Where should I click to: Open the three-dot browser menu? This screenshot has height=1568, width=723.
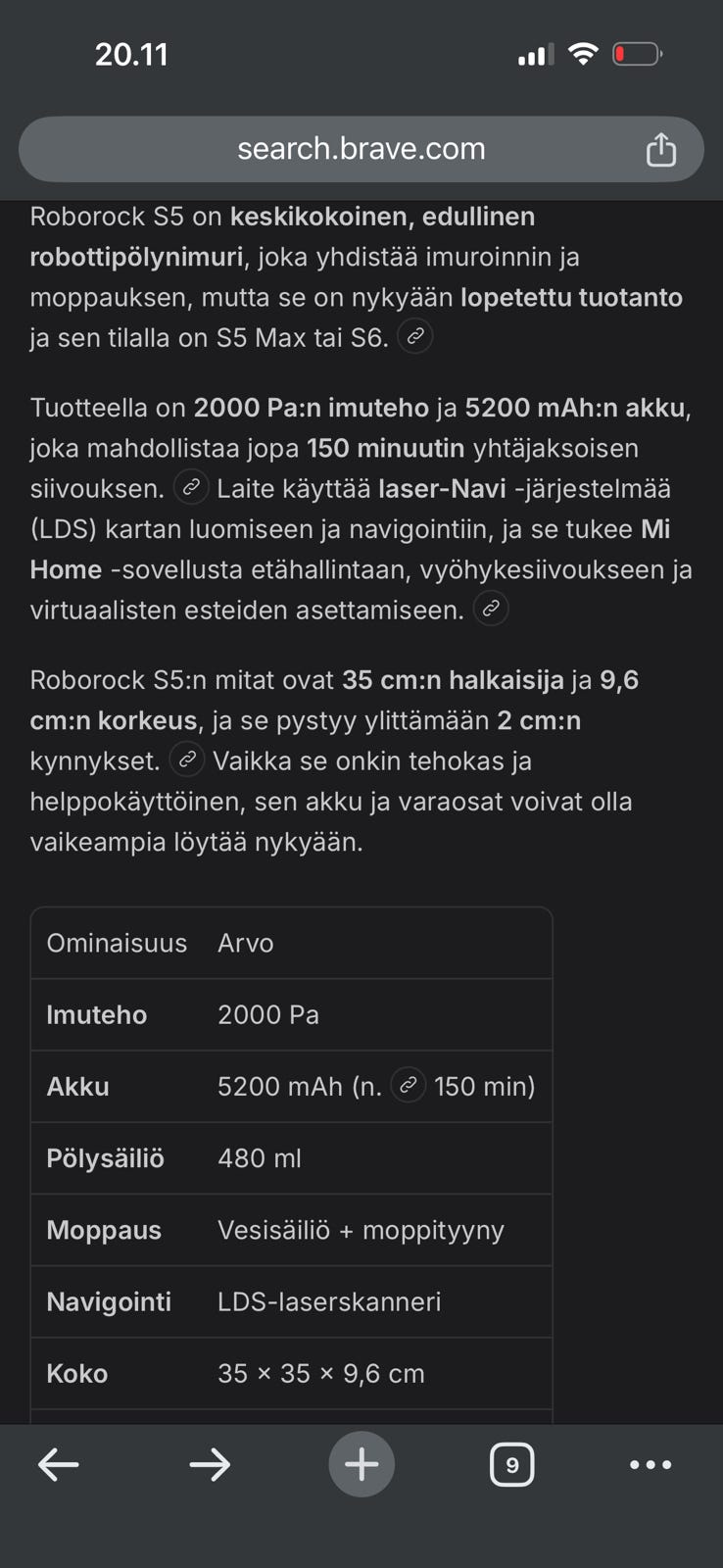pyautogui.click(x=651, y=1464)
